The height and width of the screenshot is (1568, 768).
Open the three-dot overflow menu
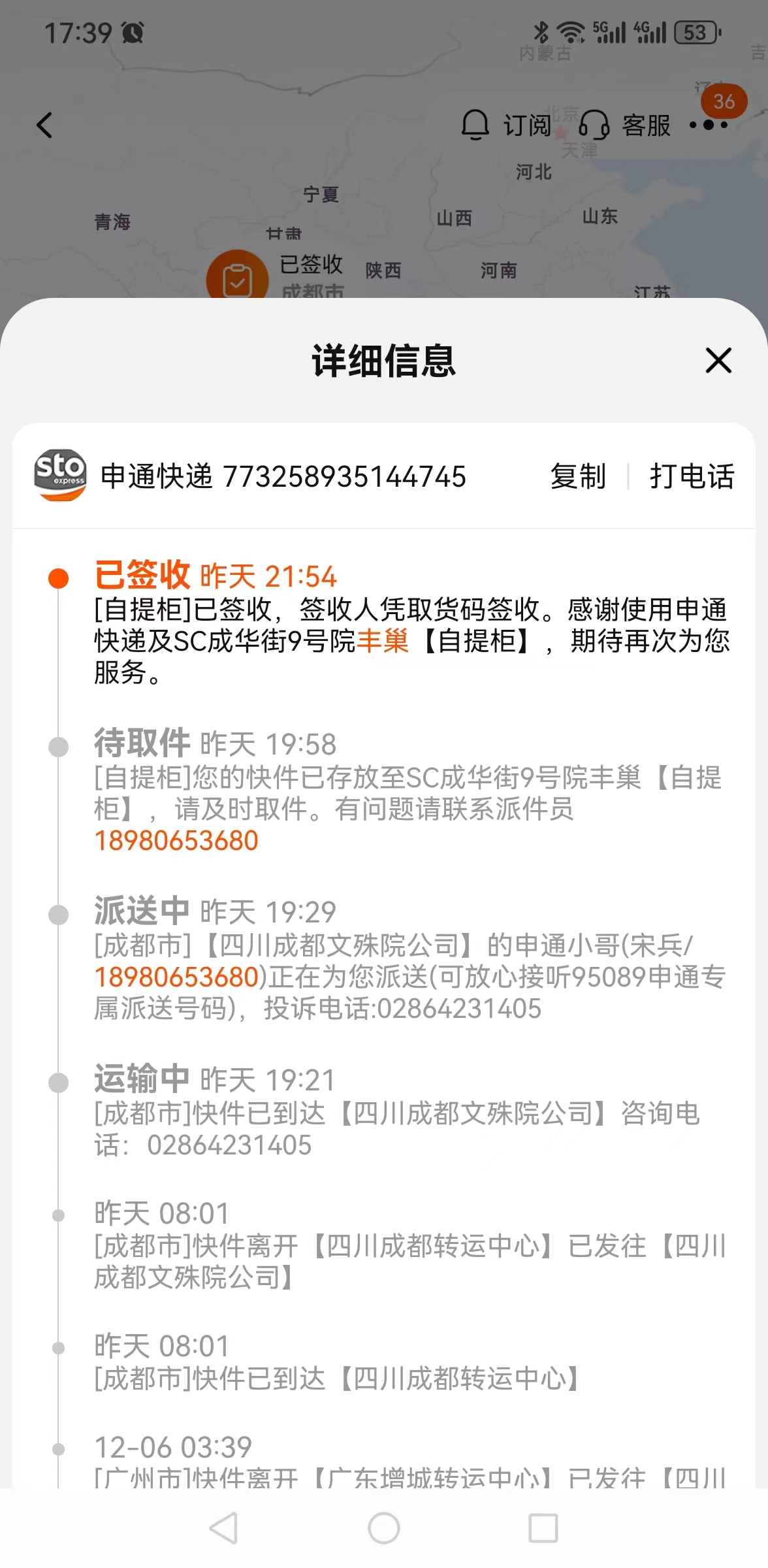coord(709,124)
